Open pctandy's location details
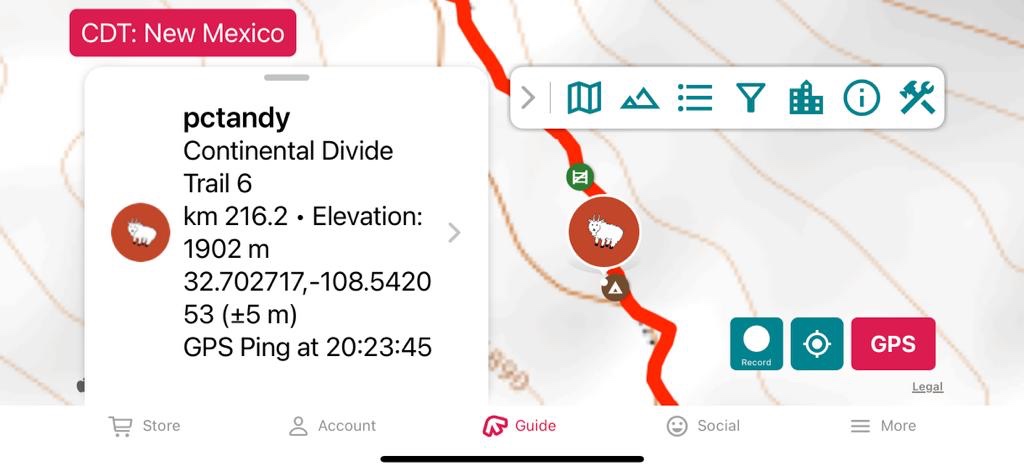Screen dimensions: 1024x472 (x=454, y=233)
